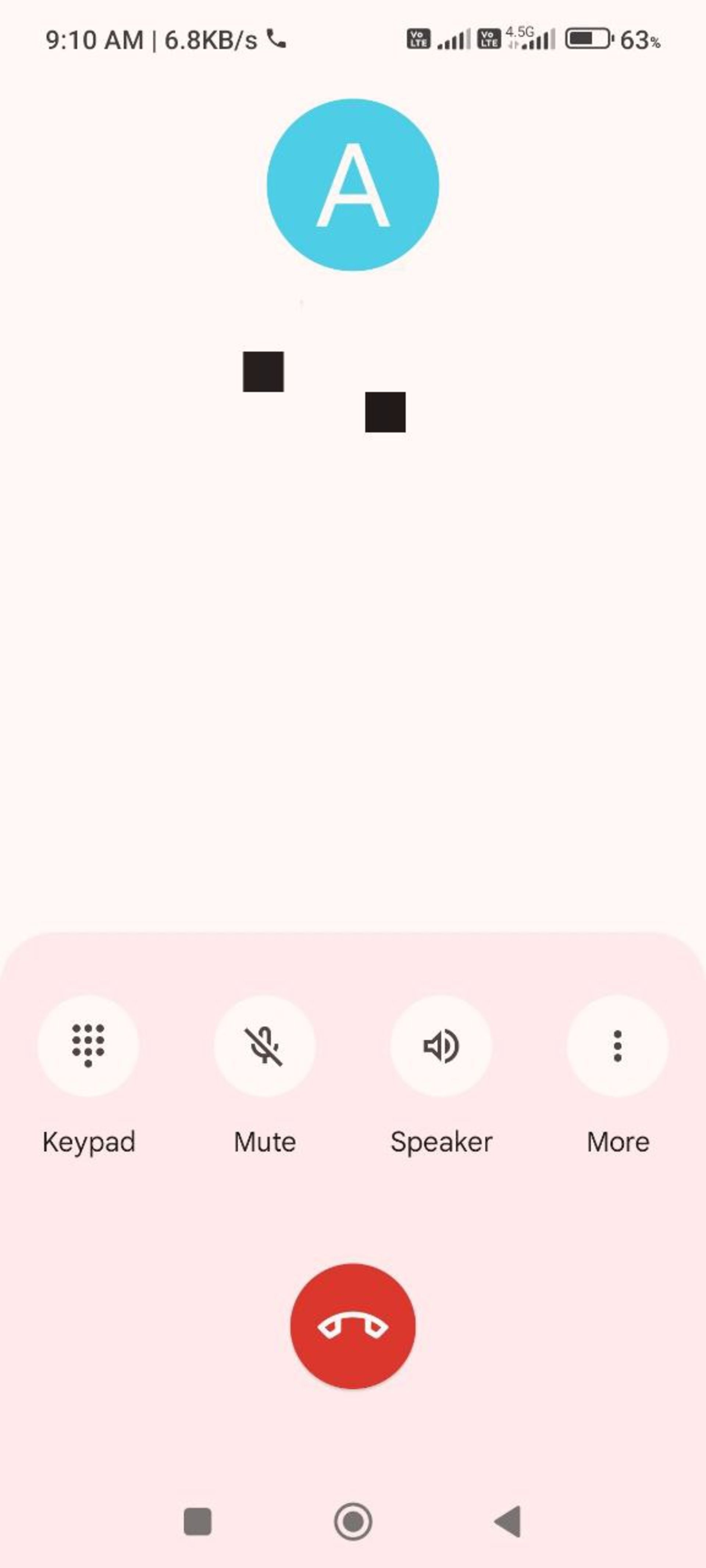Open the recent apps view

pos(197,1522)
